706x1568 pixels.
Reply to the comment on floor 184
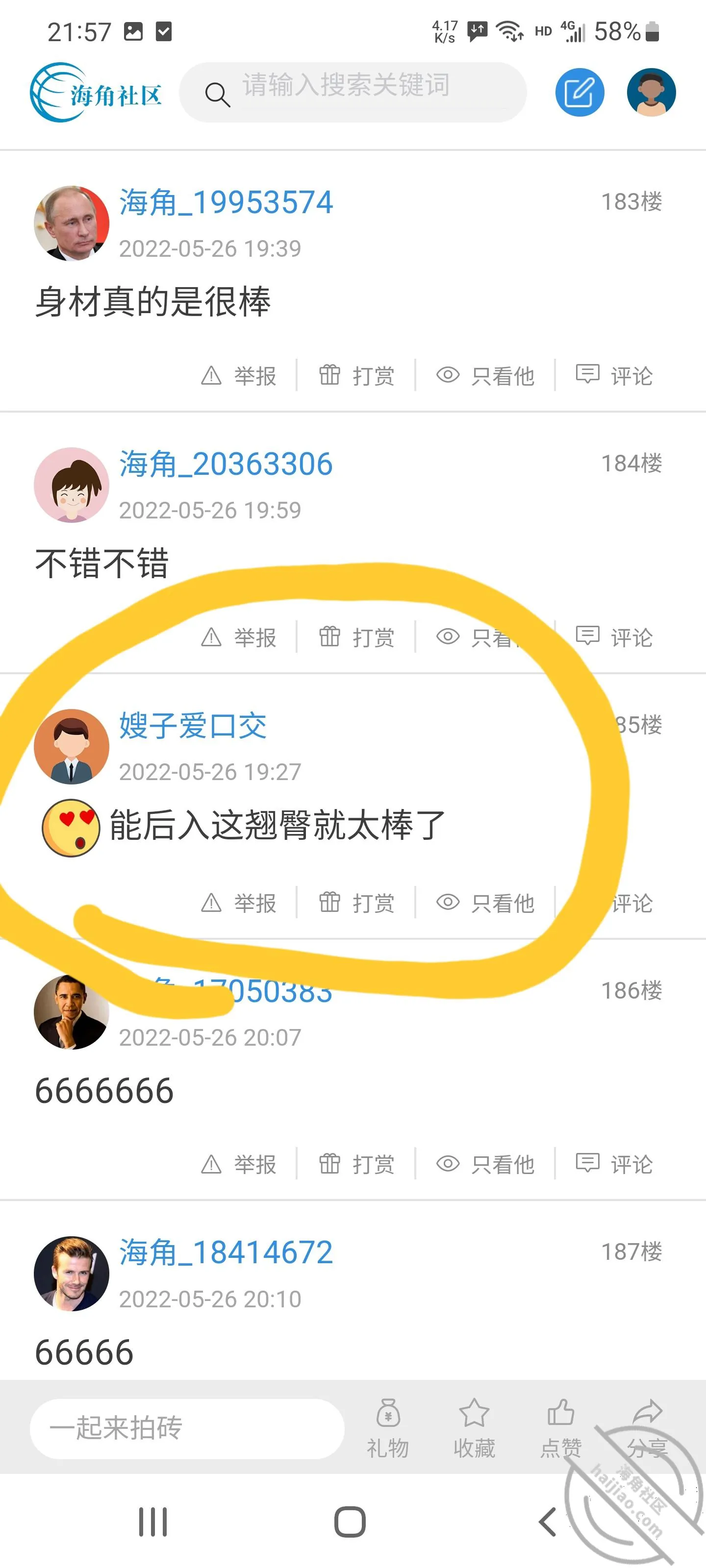point(614,637)
